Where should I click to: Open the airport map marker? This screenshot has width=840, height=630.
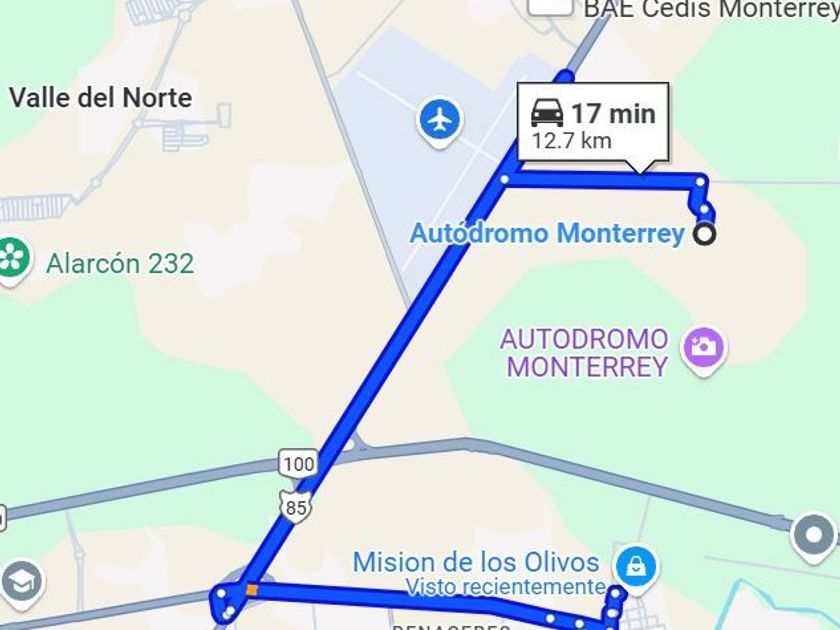[439, 121]
